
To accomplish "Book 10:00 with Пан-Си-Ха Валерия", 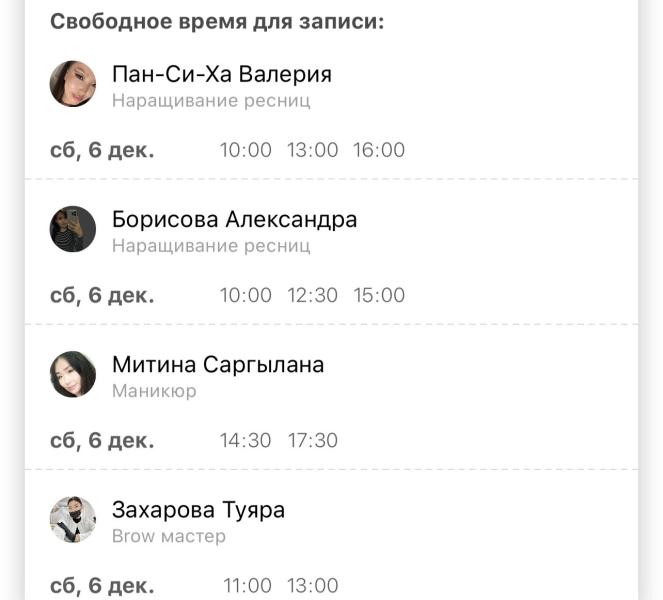I will click(x=246, y=150).
